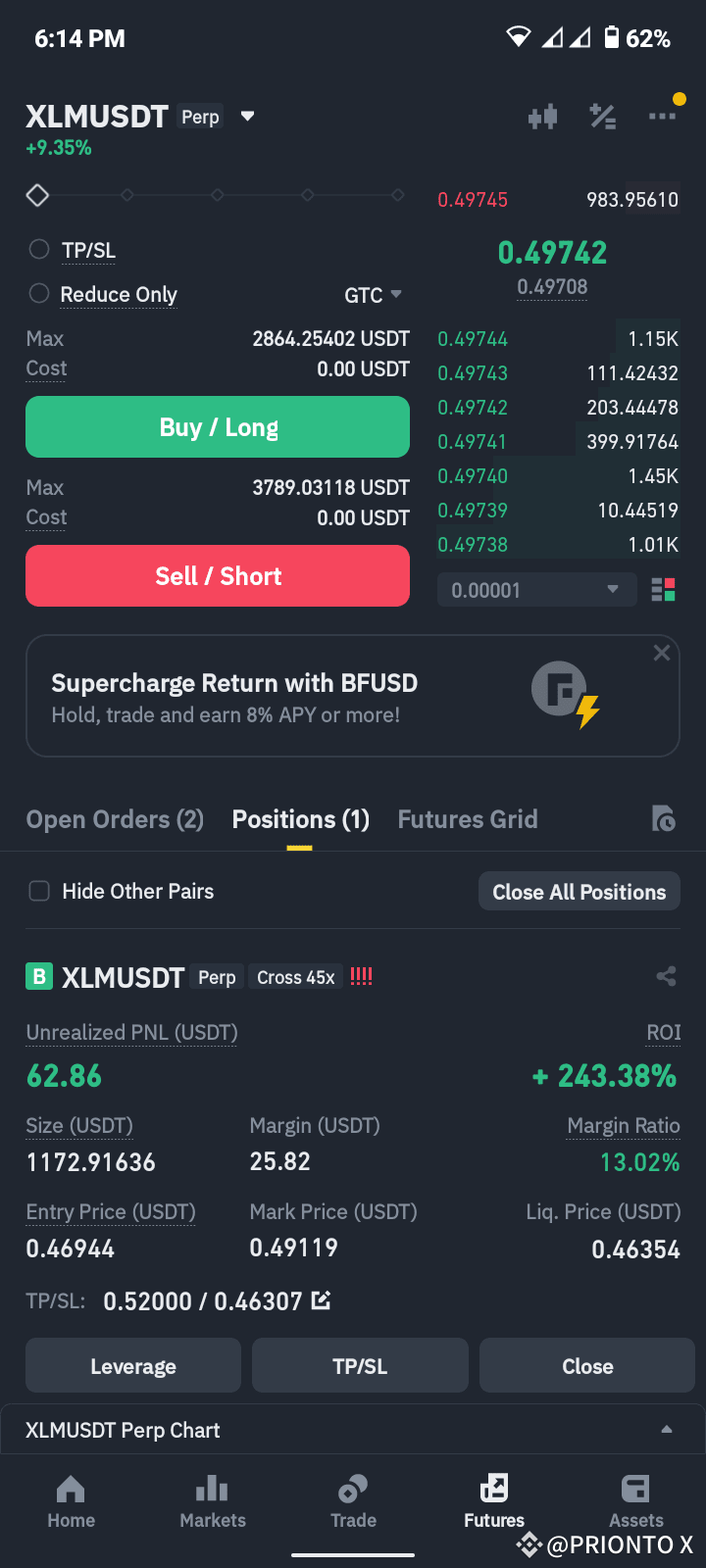Share the XLMUSDT position
Screen dimensions: 706x1568
click(666, 976)
